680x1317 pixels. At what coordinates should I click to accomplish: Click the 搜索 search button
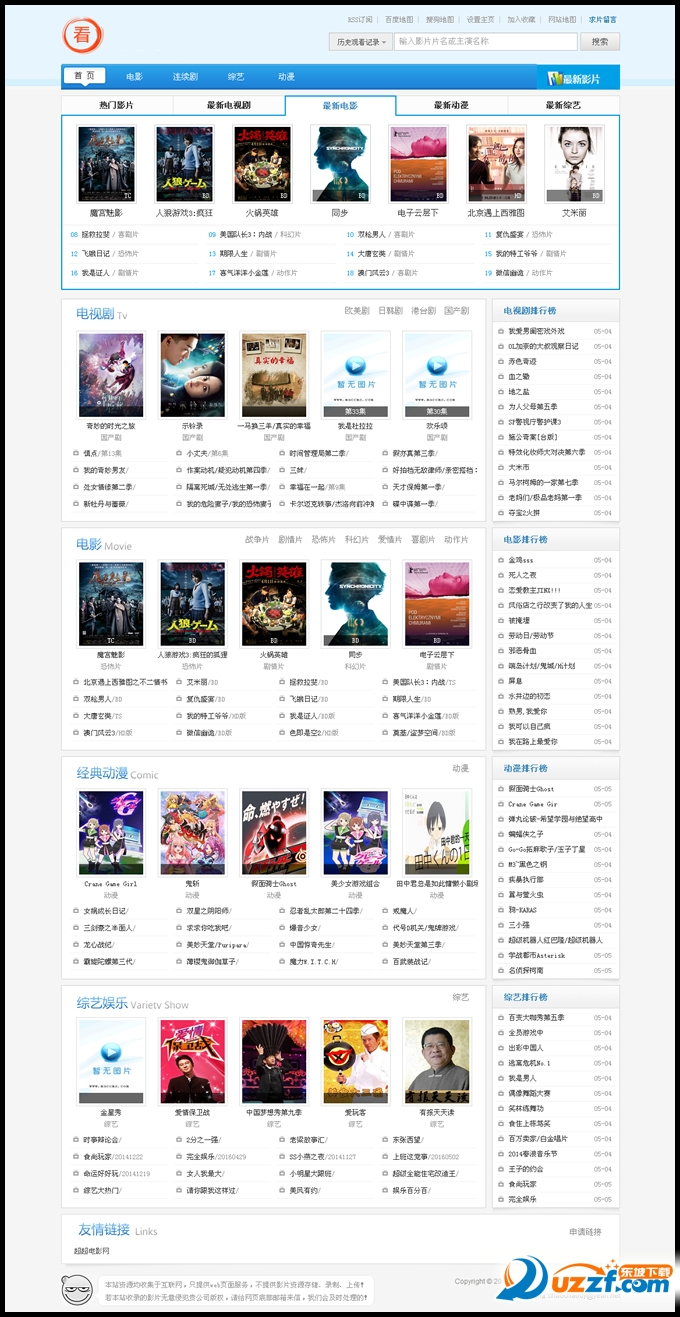(599, 42)
